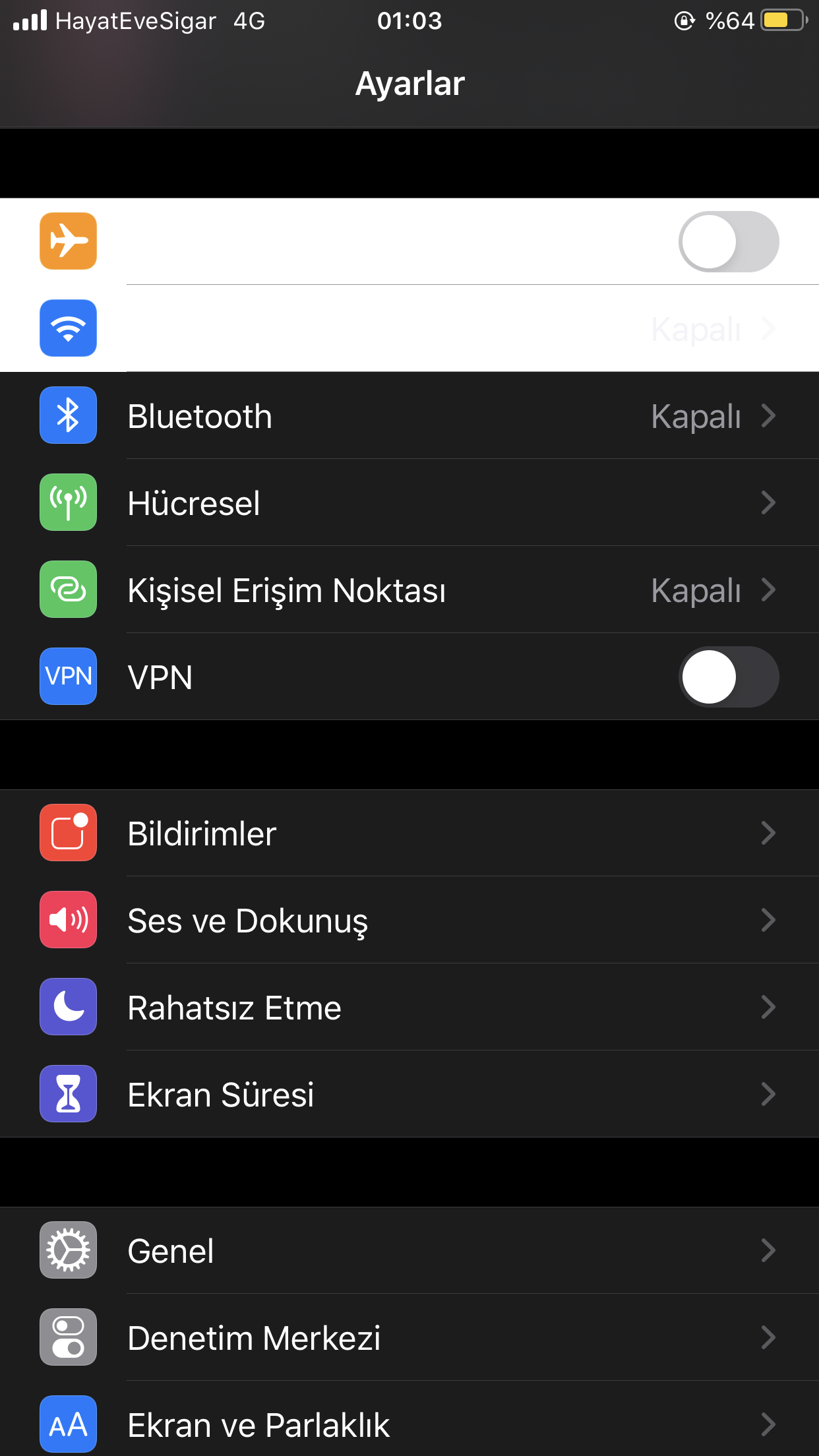Toggle the airplane mode switch
819x1456 pixels.
click(x=729, y=241)
